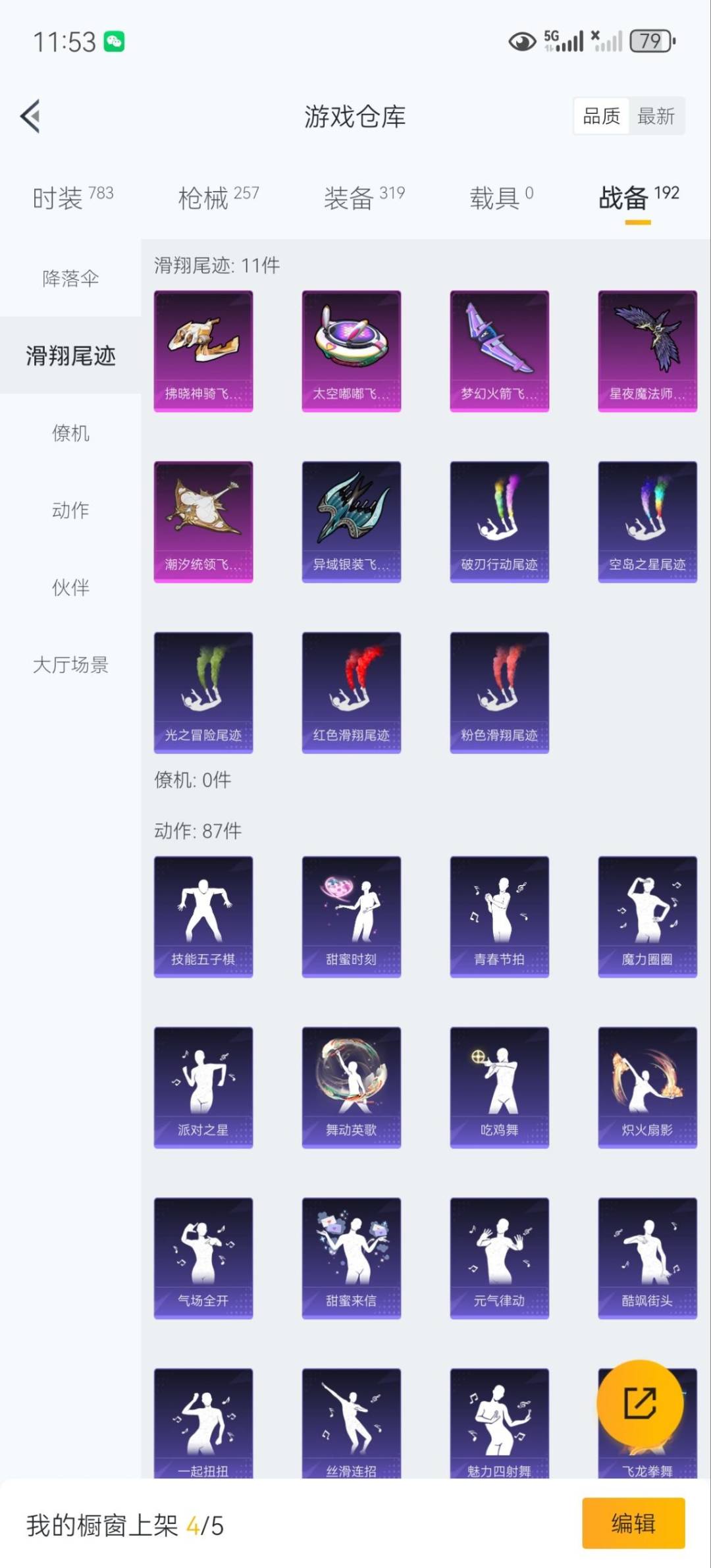This screenshot has width=711, height=1568.
Task: Sort items by 品质 quality
Action: (x=600, y=116)
